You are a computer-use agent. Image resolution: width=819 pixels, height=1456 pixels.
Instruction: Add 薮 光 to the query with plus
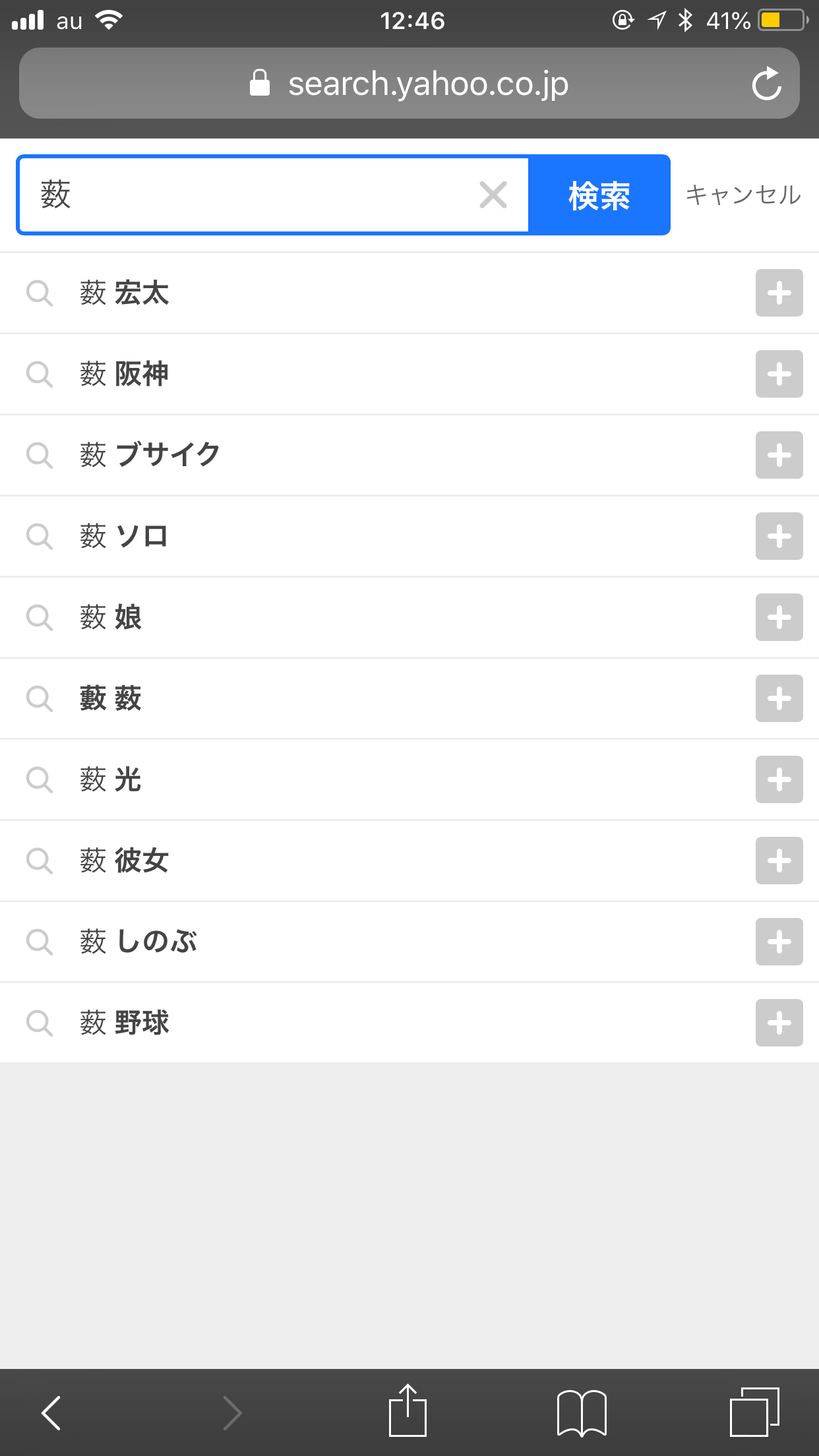click(779, 779)
